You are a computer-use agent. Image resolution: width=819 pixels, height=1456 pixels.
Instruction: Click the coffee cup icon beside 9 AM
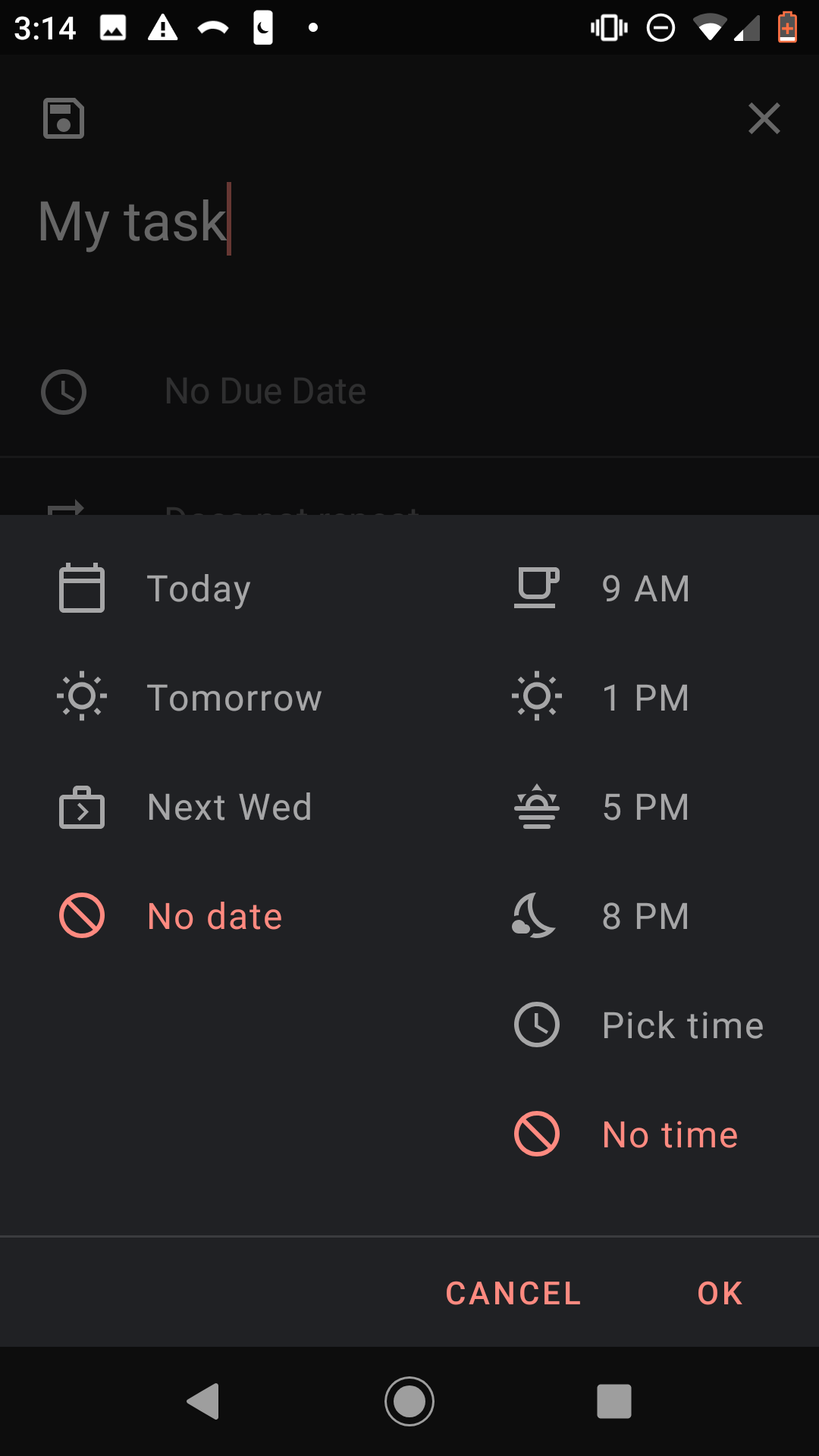point(536,588)
